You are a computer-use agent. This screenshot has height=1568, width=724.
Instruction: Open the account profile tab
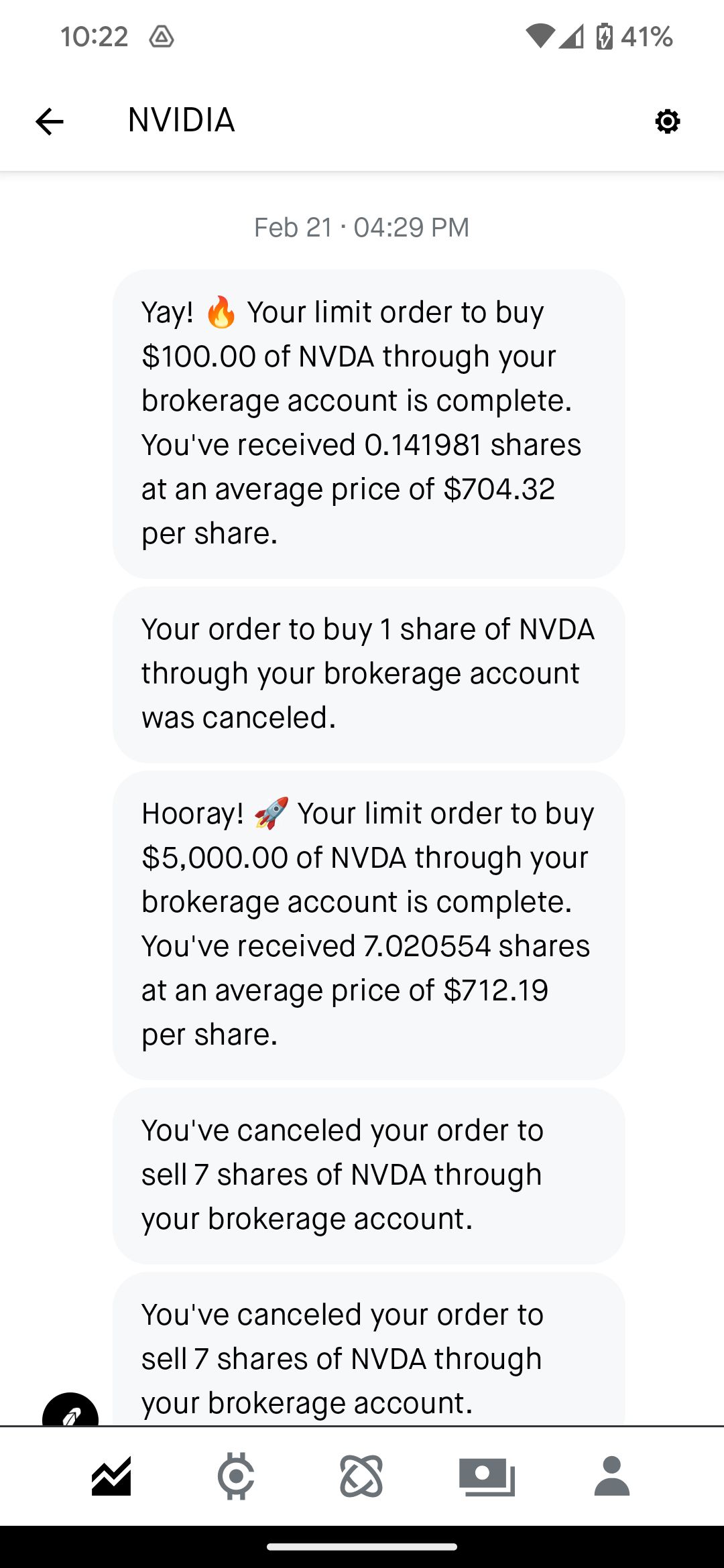[612, 1476]
